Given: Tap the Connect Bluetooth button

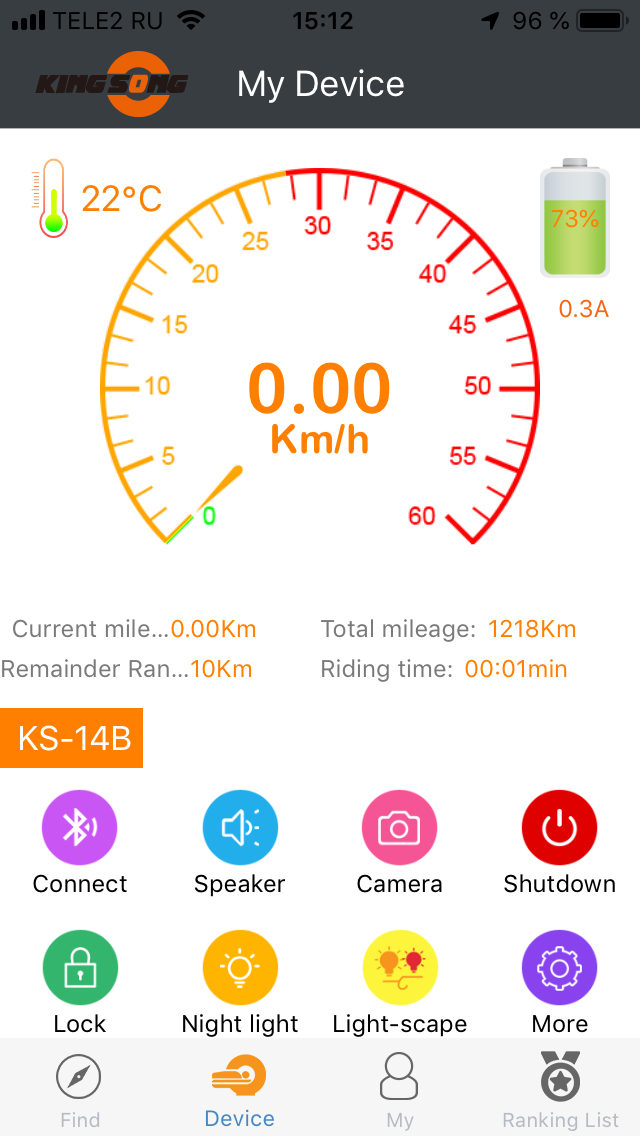Looking at the screenshot, I should 80,828.
